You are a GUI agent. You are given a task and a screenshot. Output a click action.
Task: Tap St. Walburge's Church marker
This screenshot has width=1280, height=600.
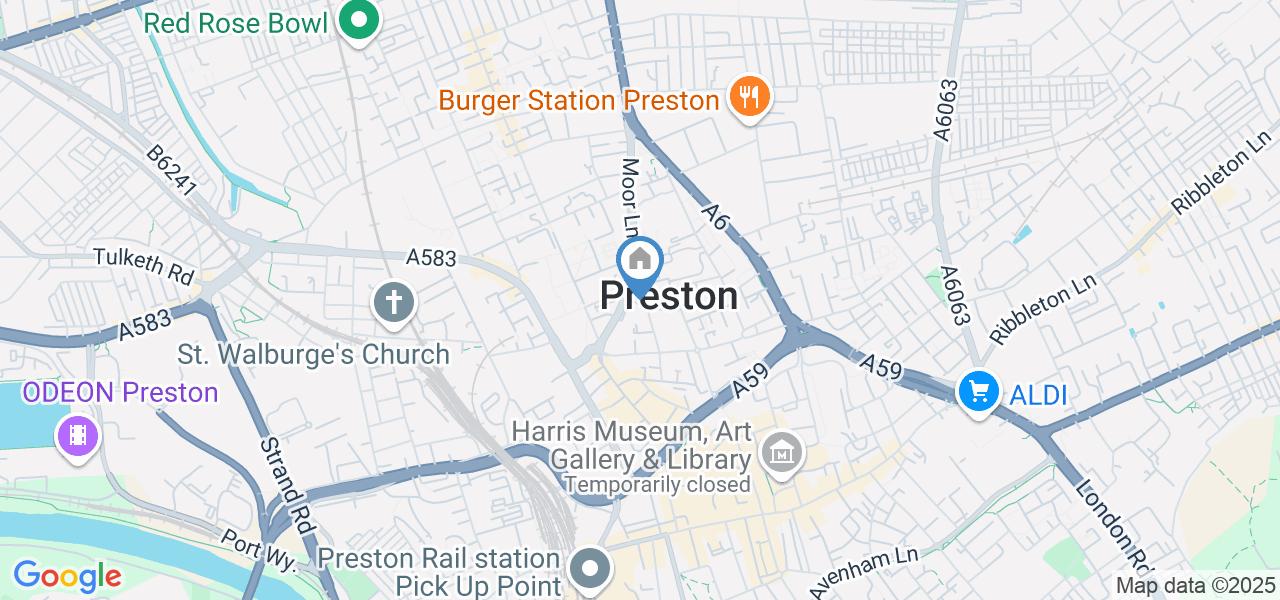click(x=394, y=302)
